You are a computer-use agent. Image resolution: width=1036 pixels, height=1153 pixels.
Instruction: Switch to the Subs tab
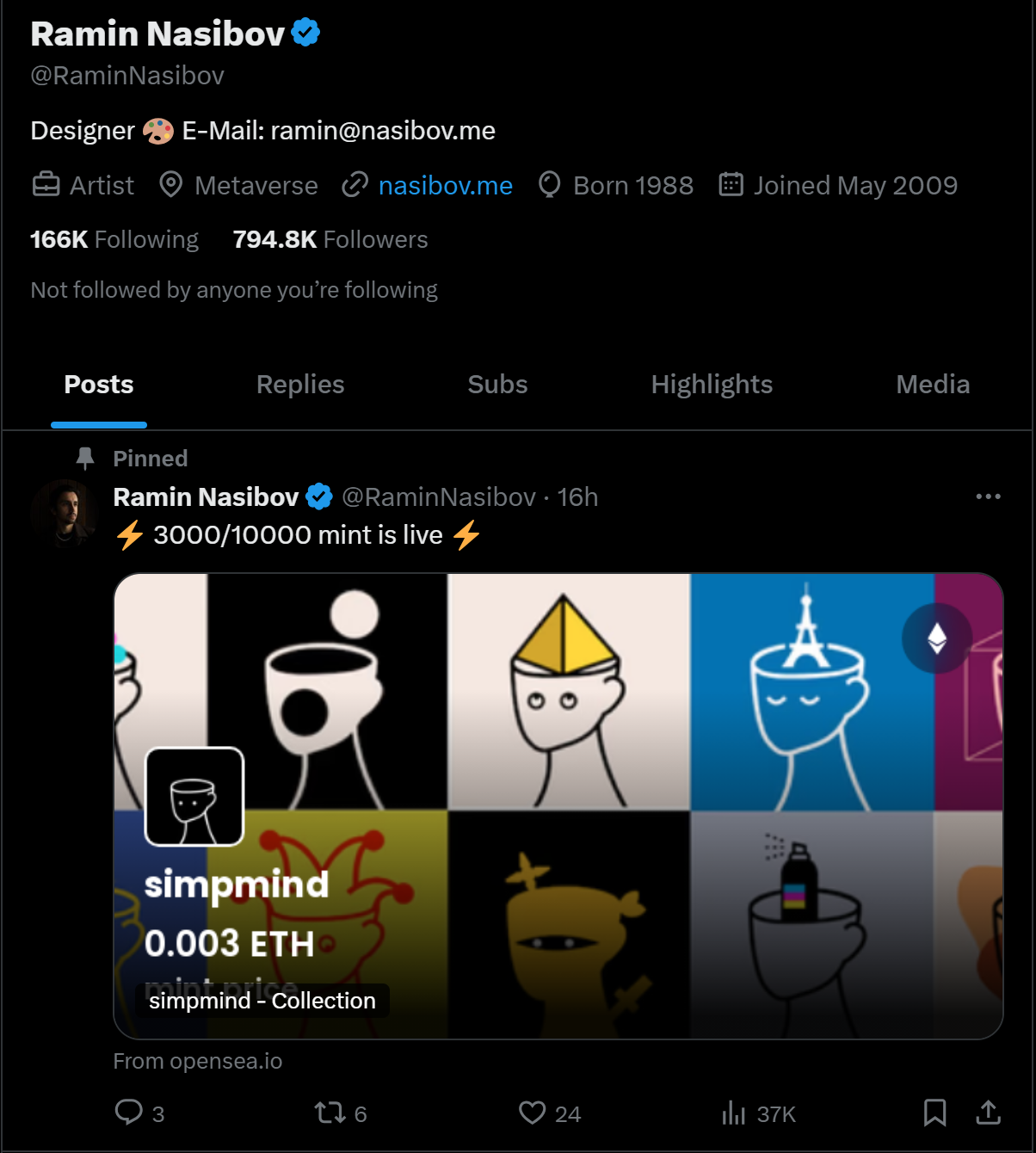[x=497, y=385]
